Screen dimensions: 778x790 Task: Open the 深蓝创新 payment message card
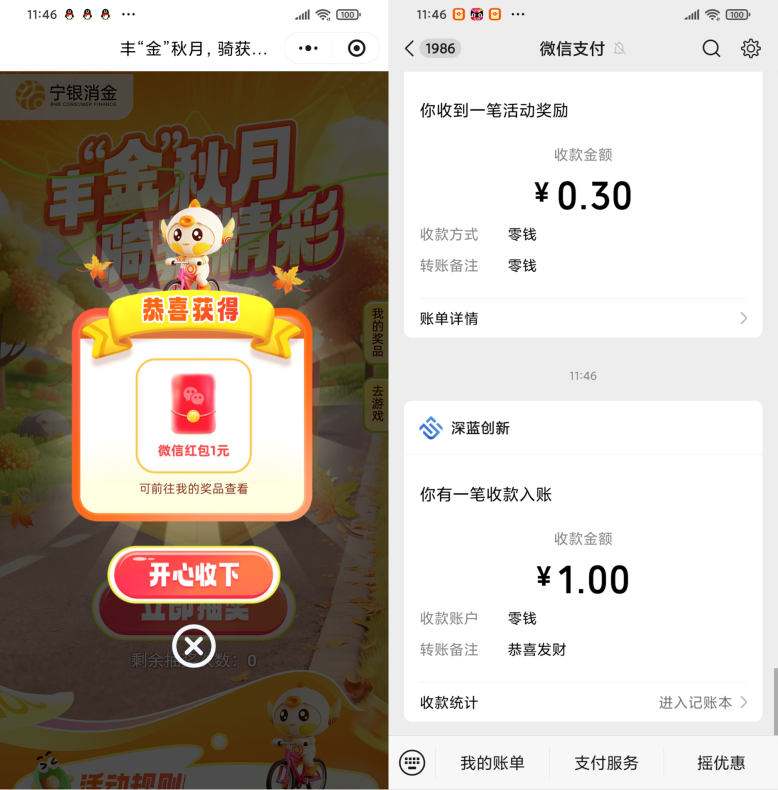click(582, 560)
